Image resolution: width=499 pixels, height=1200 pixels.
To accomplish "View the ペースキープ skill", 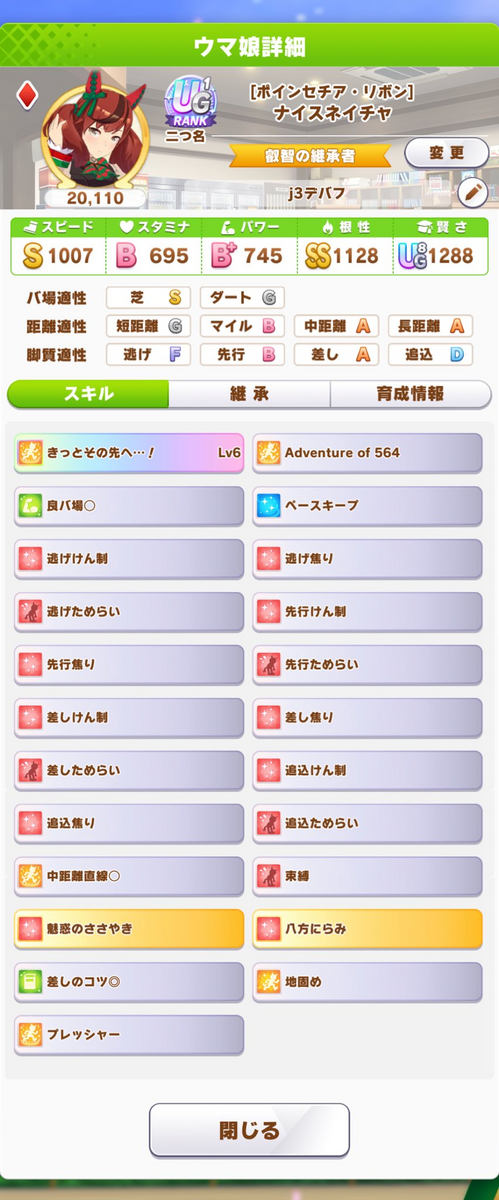I will click(367, 506).
